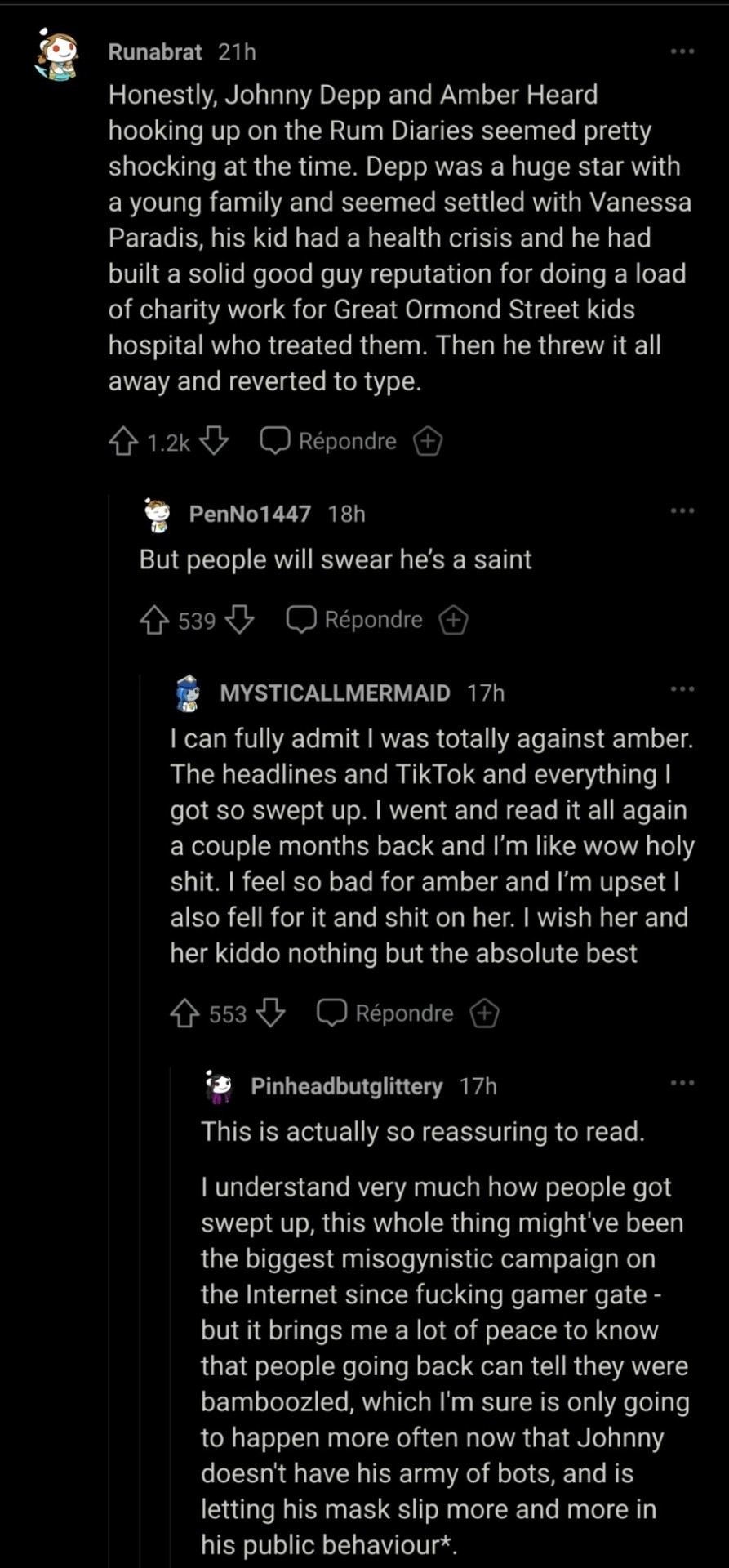
Task: Award MYSTICALLMERMAID's comment
Action: [484, 1014]
